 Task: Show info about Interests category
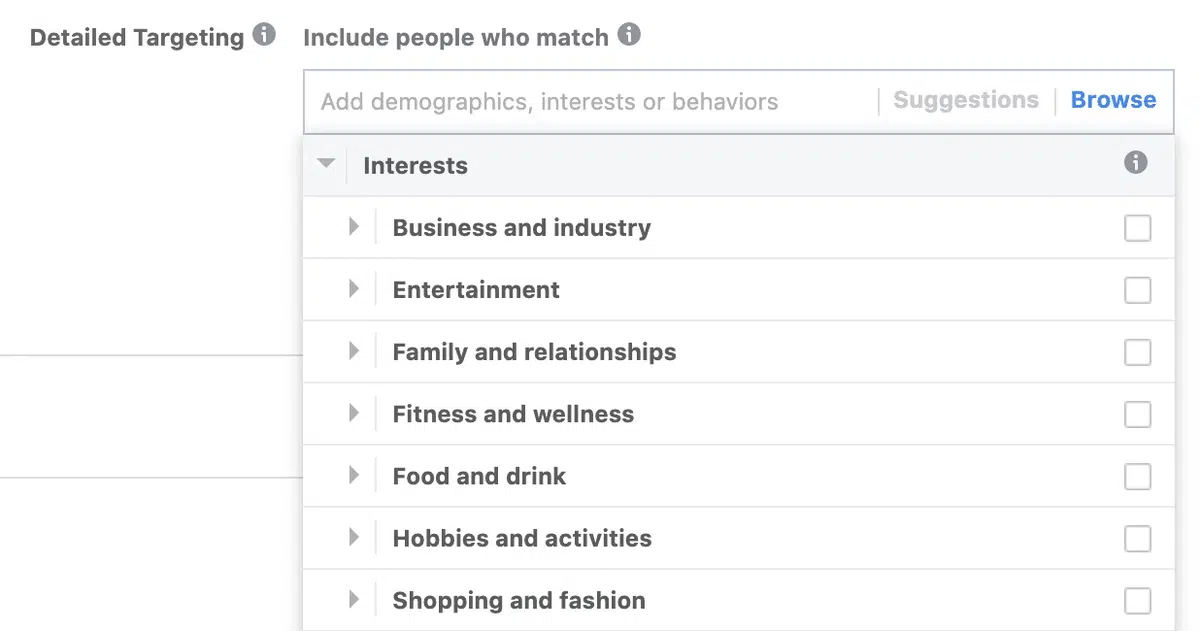[1135, 163]
